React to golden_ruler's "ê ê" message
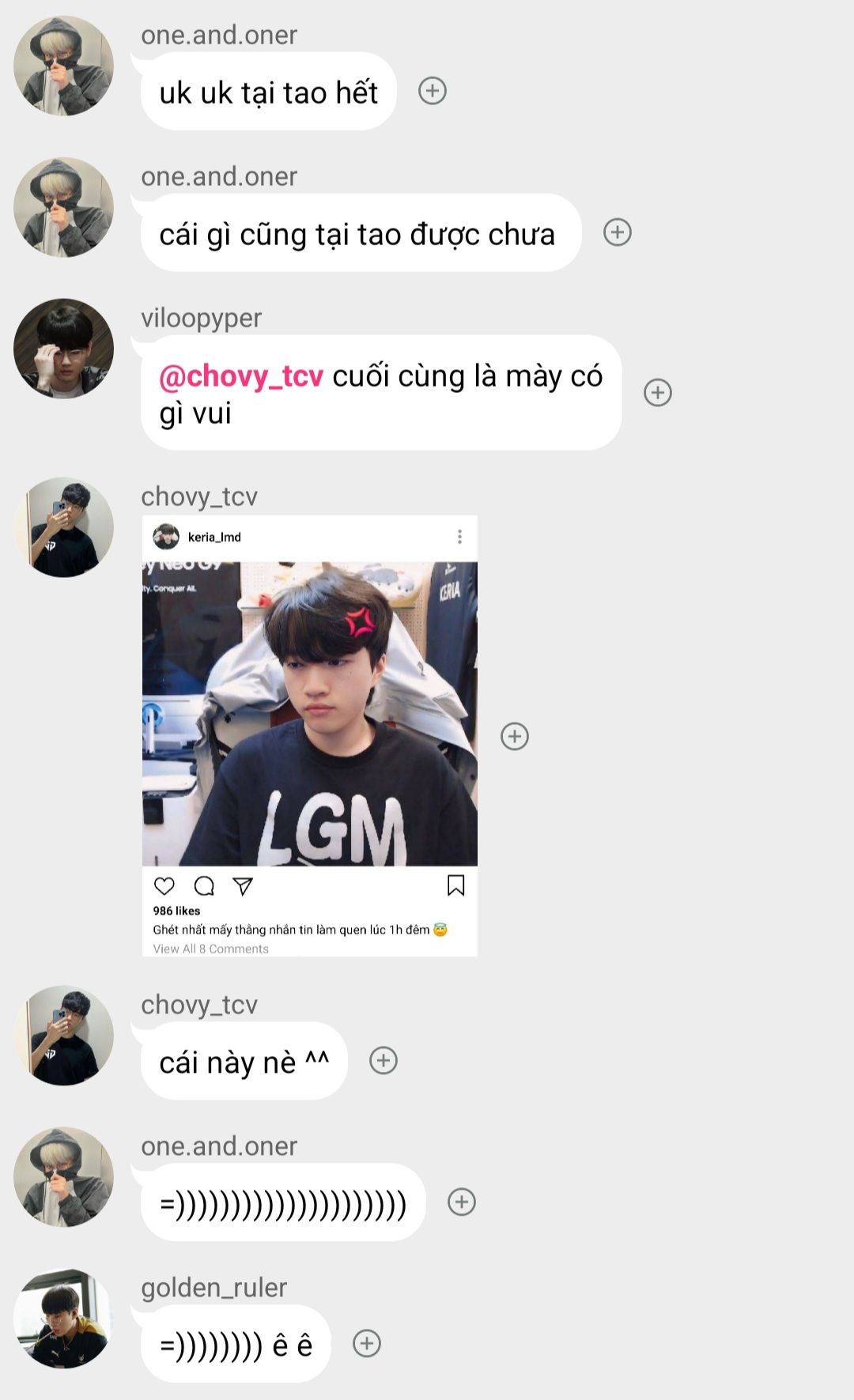This screenshot has height=1400, width=854. 367,1343
